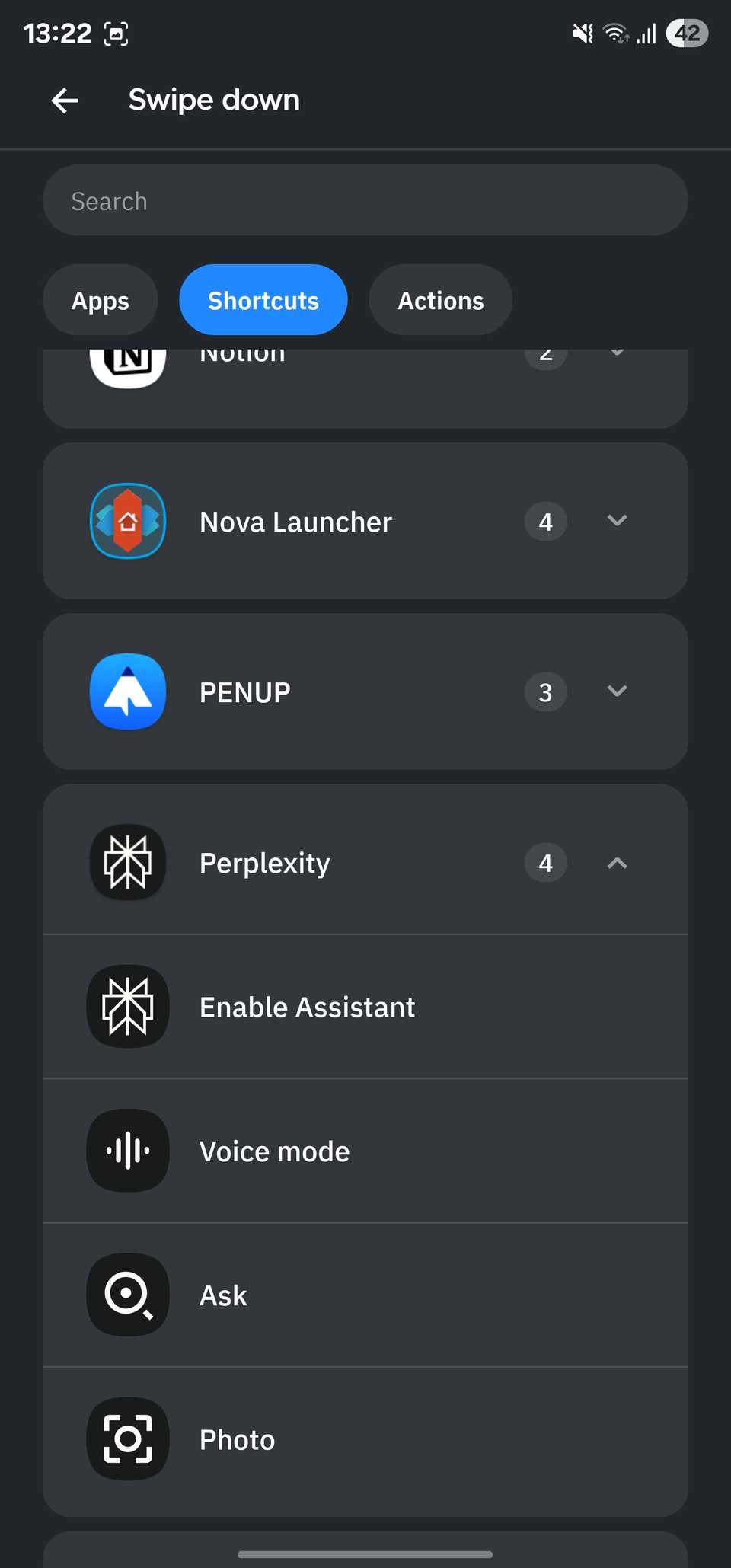Expand the Notion shortcuts
Screen dimensions: 731x1568
pos(618,353)
